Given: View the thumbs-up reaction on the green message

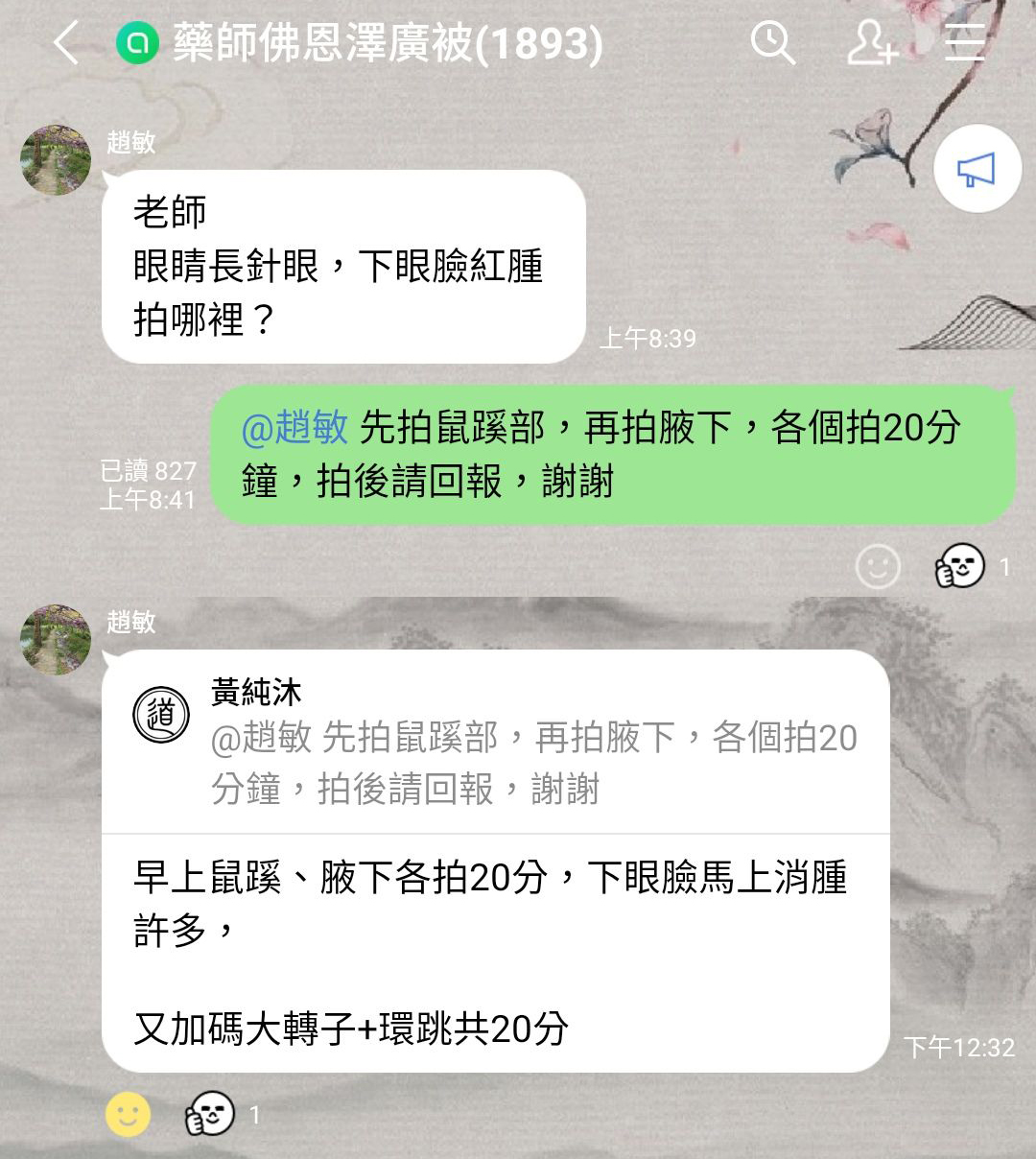Looking at the screenshot, I should (x=960, y=566).
